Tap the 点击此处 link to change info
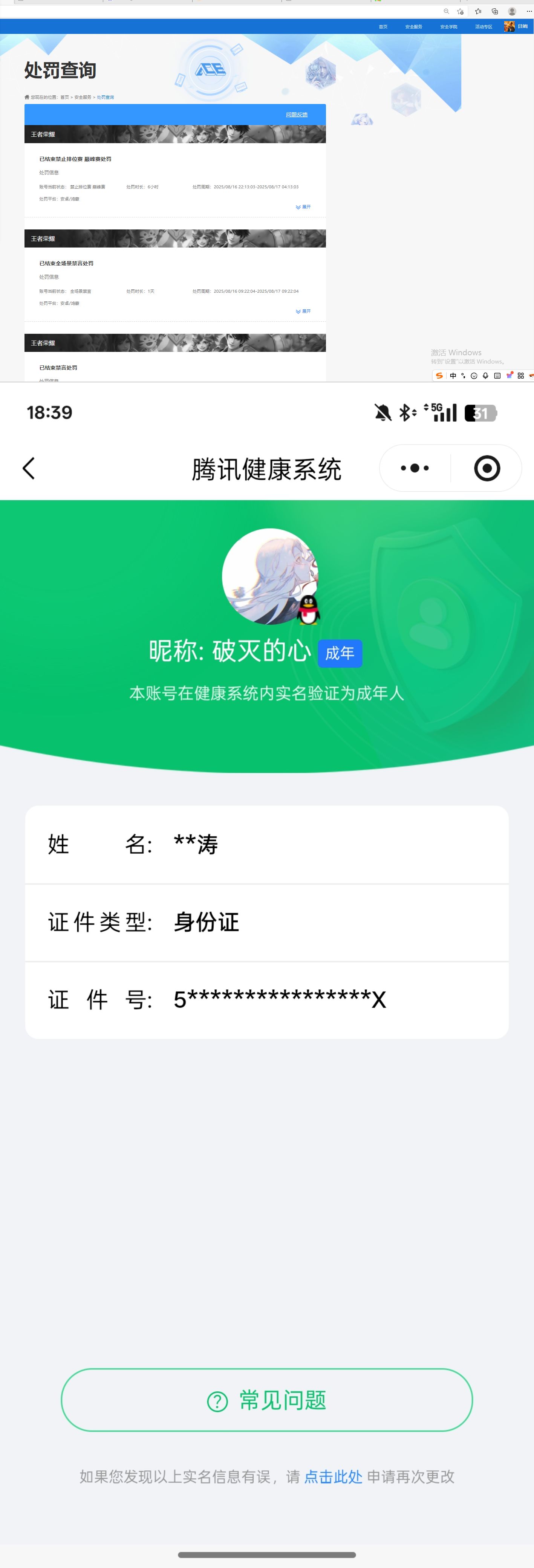534x1568 pixels. 333,1476
